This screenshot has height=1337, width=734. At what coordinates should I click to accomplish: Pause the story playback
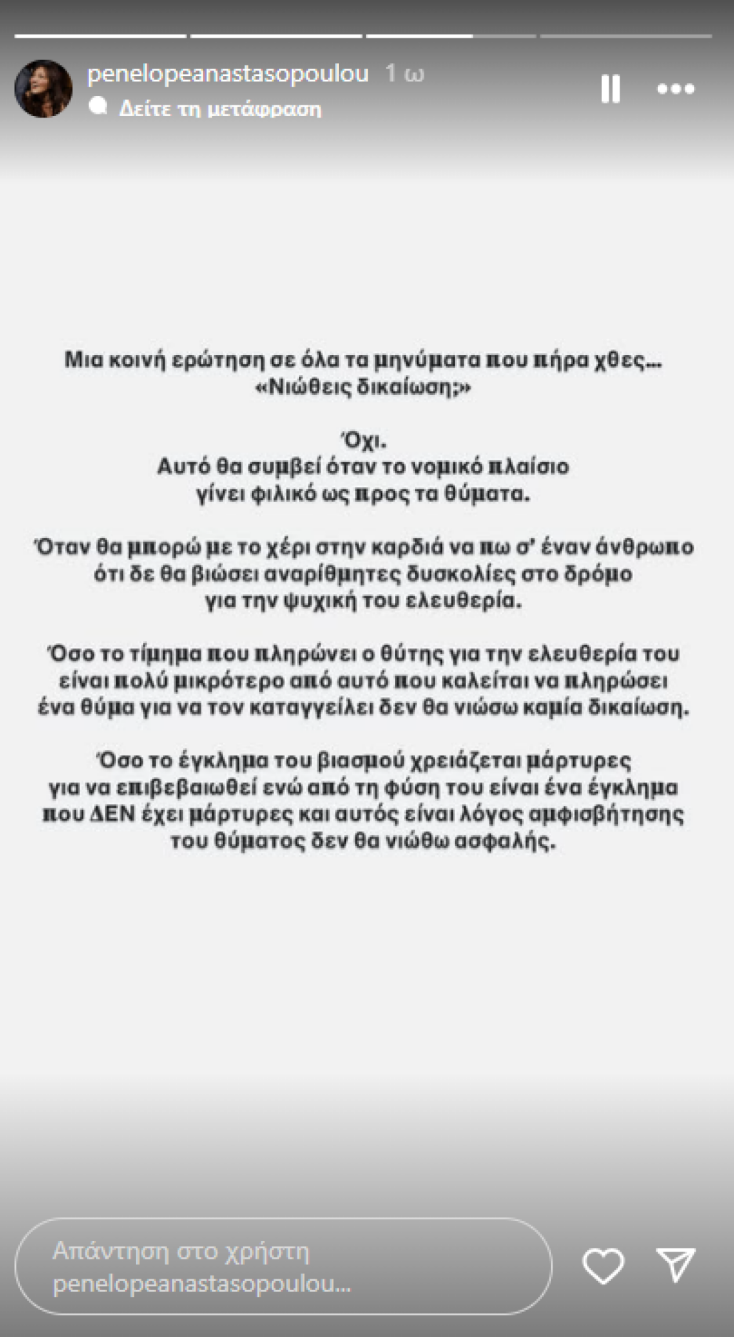pyautogui.click(x=610, y=89)
